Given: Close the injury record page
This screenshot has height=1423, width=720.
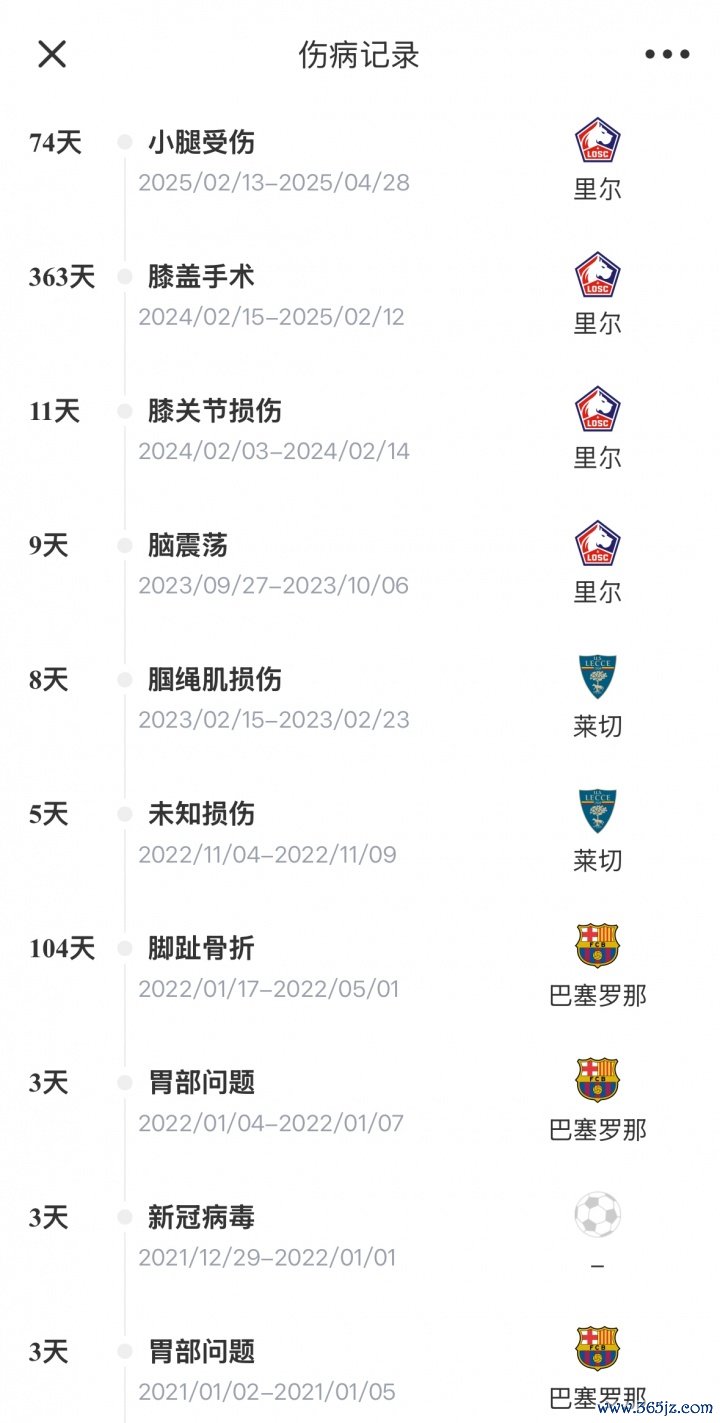Looking at the screenshot, I should pos(52,54).
